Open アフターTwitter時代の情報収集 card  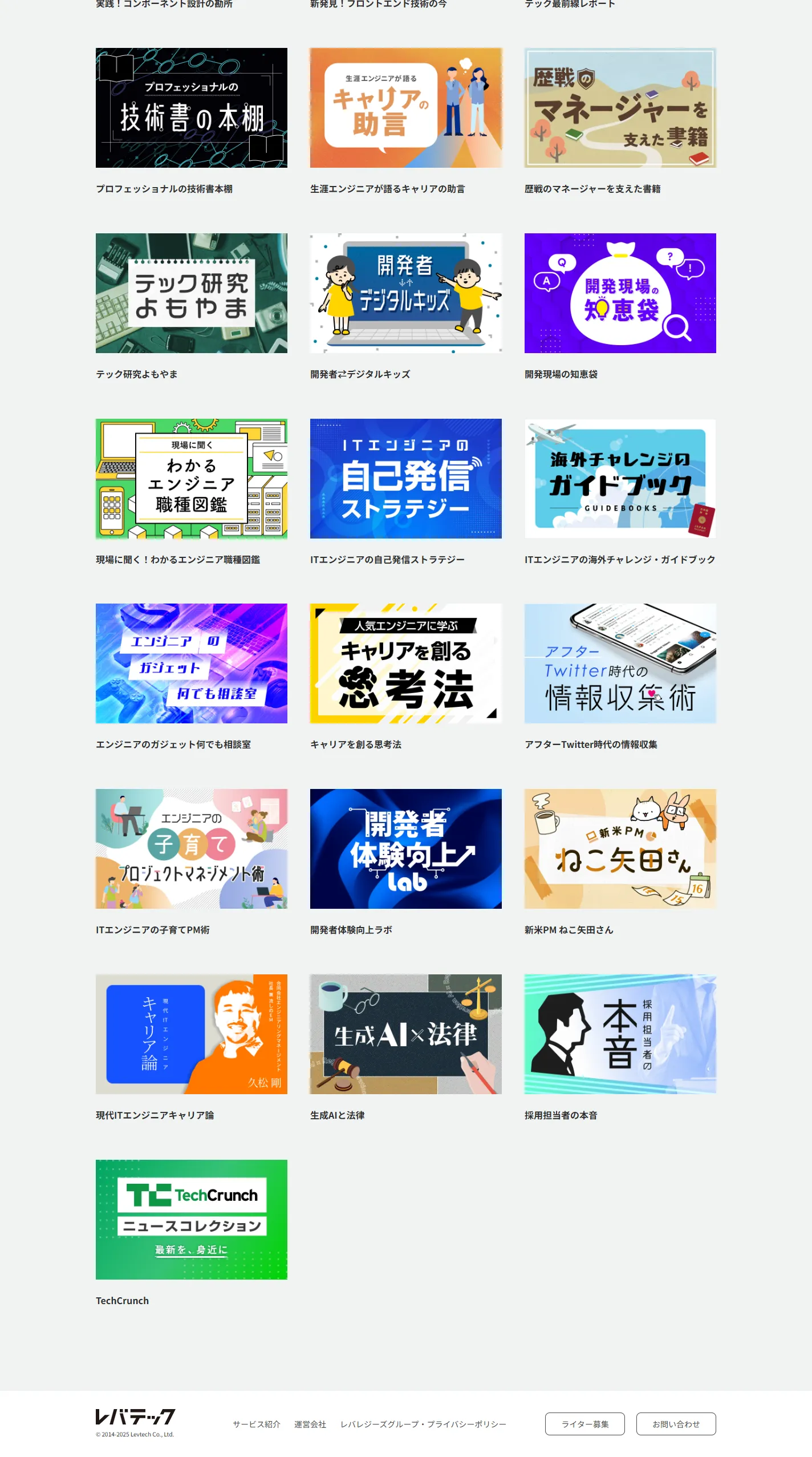pyautogui.click(x=620, y=663)
